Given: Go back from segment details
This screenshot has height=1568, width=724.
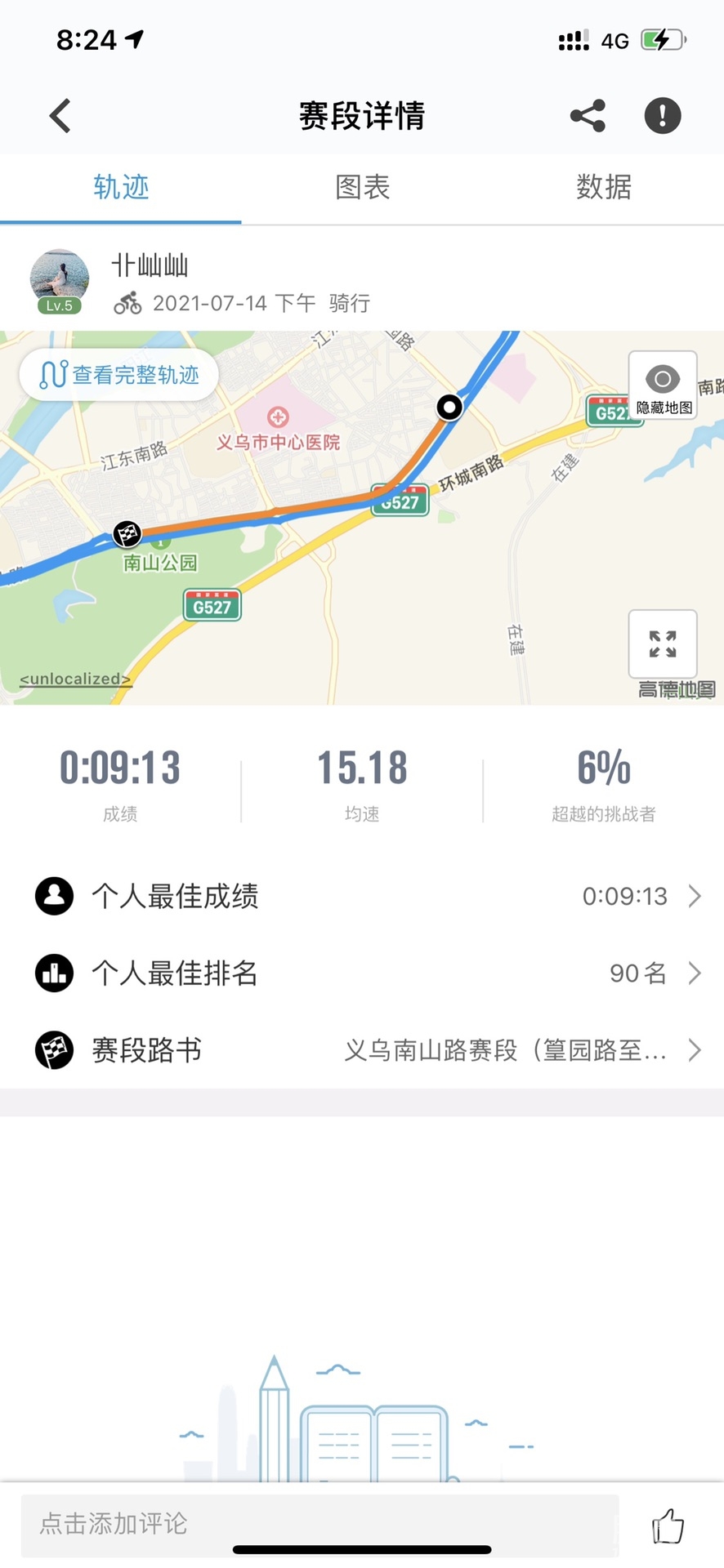Looking at the screenshot, I should pyautogui.click(x=60, y=116).
